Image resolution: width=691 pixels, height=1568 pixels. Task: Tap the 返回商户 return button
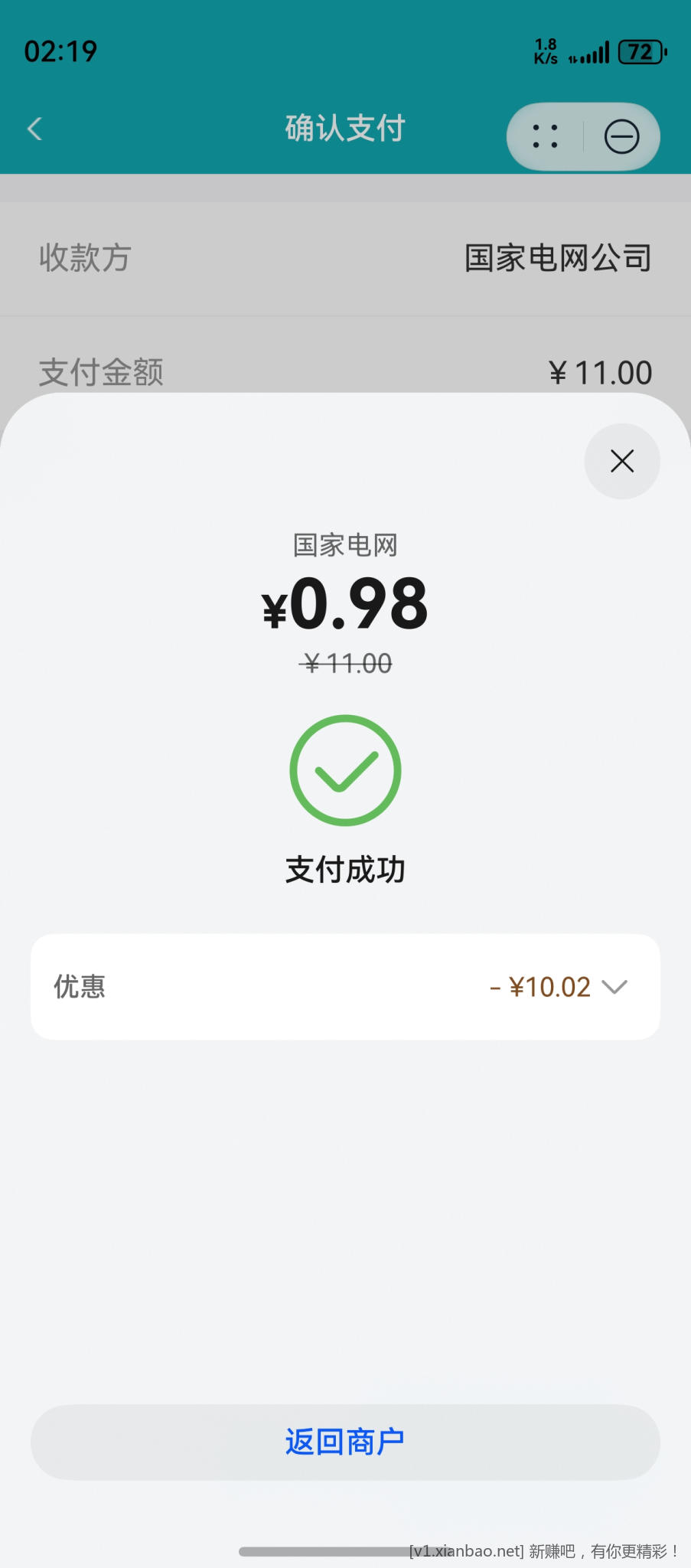coord(345,1440)
